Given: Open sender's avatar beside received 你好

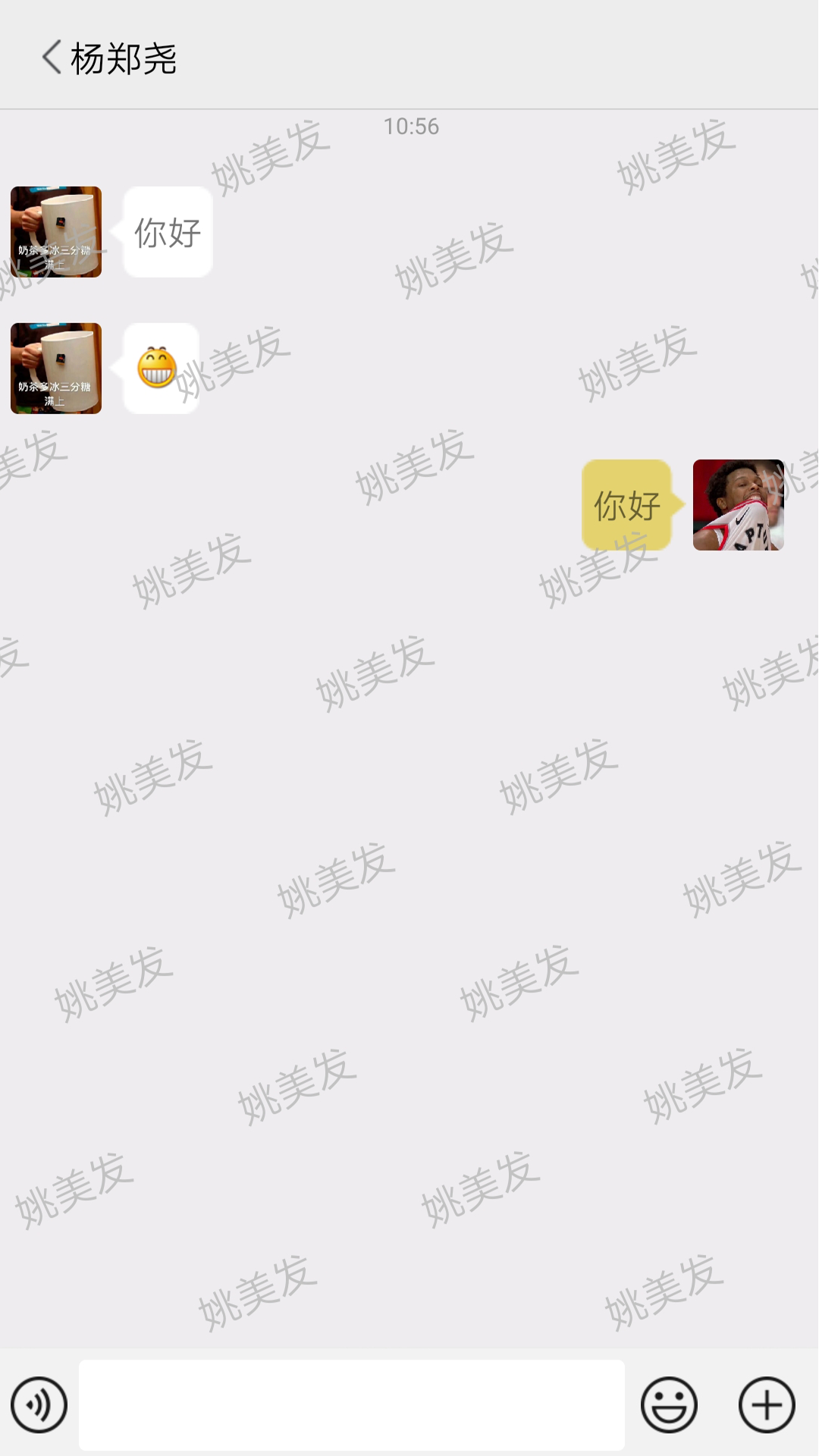Looking at the screenshot, I should click(x=56, y=232).
